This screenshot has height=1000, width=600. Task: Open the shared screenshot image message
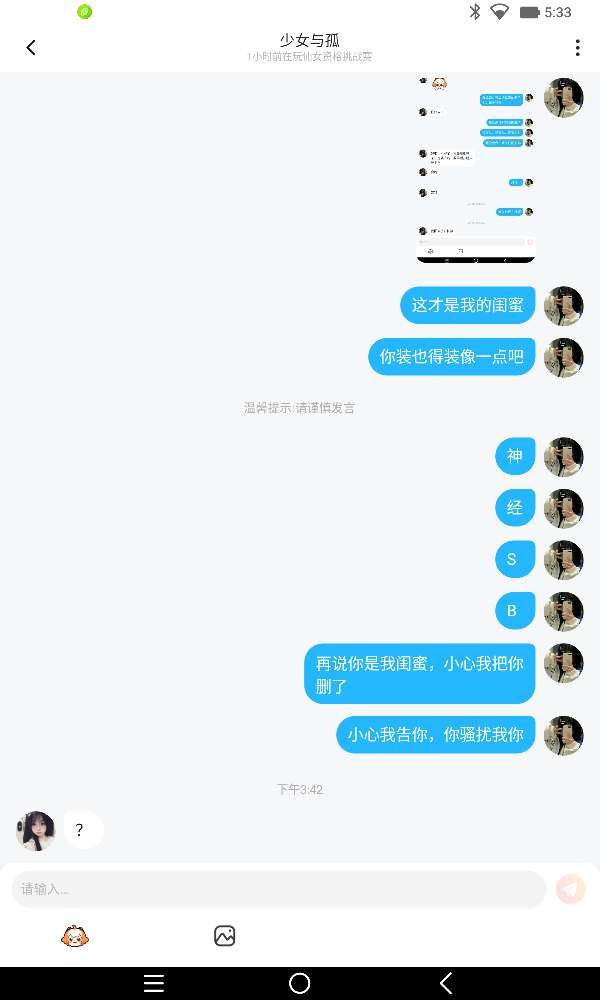[476, 170]
